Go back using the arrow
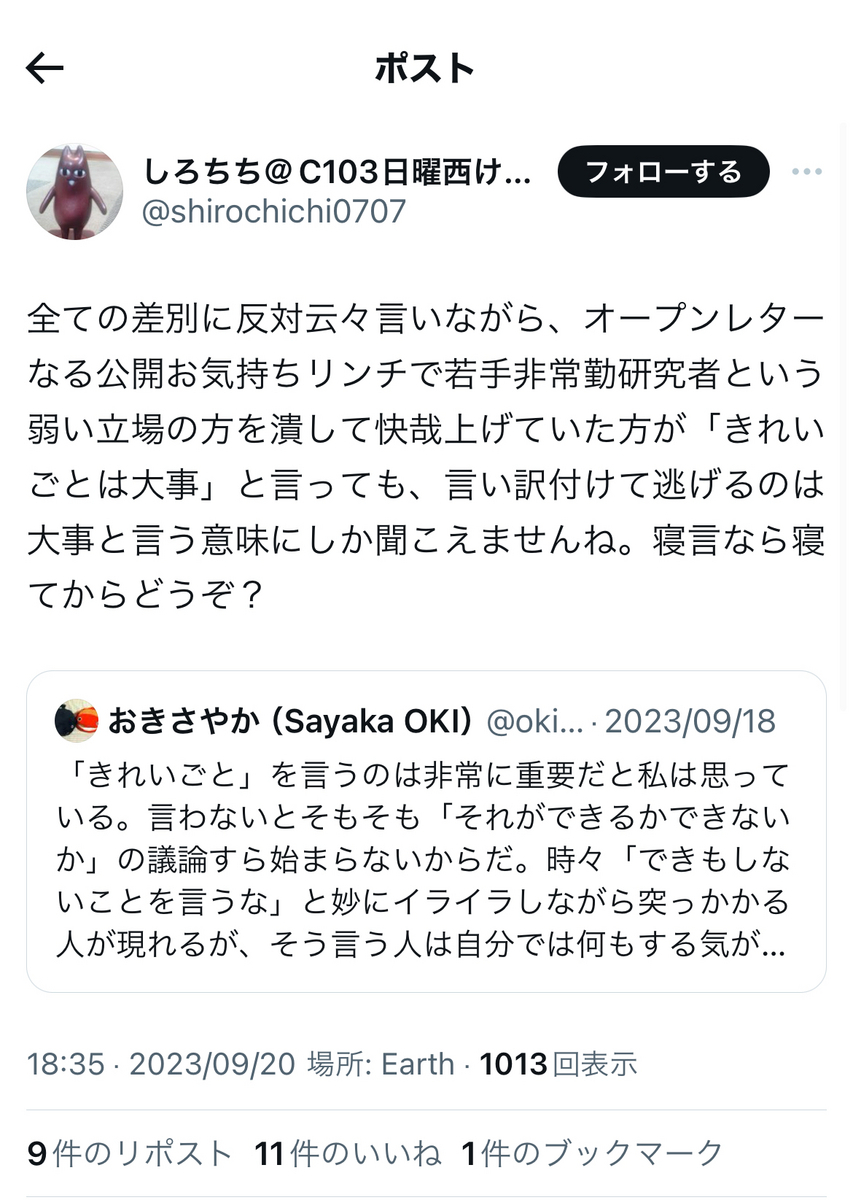 pyautogui.click(x=45, y=68)
